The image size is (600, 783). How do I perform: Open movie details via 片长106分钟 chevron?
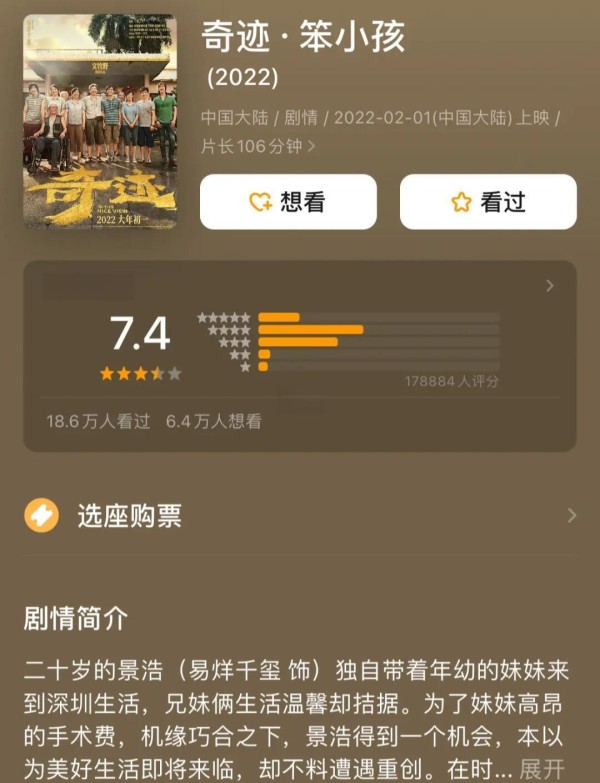[311, 147]
